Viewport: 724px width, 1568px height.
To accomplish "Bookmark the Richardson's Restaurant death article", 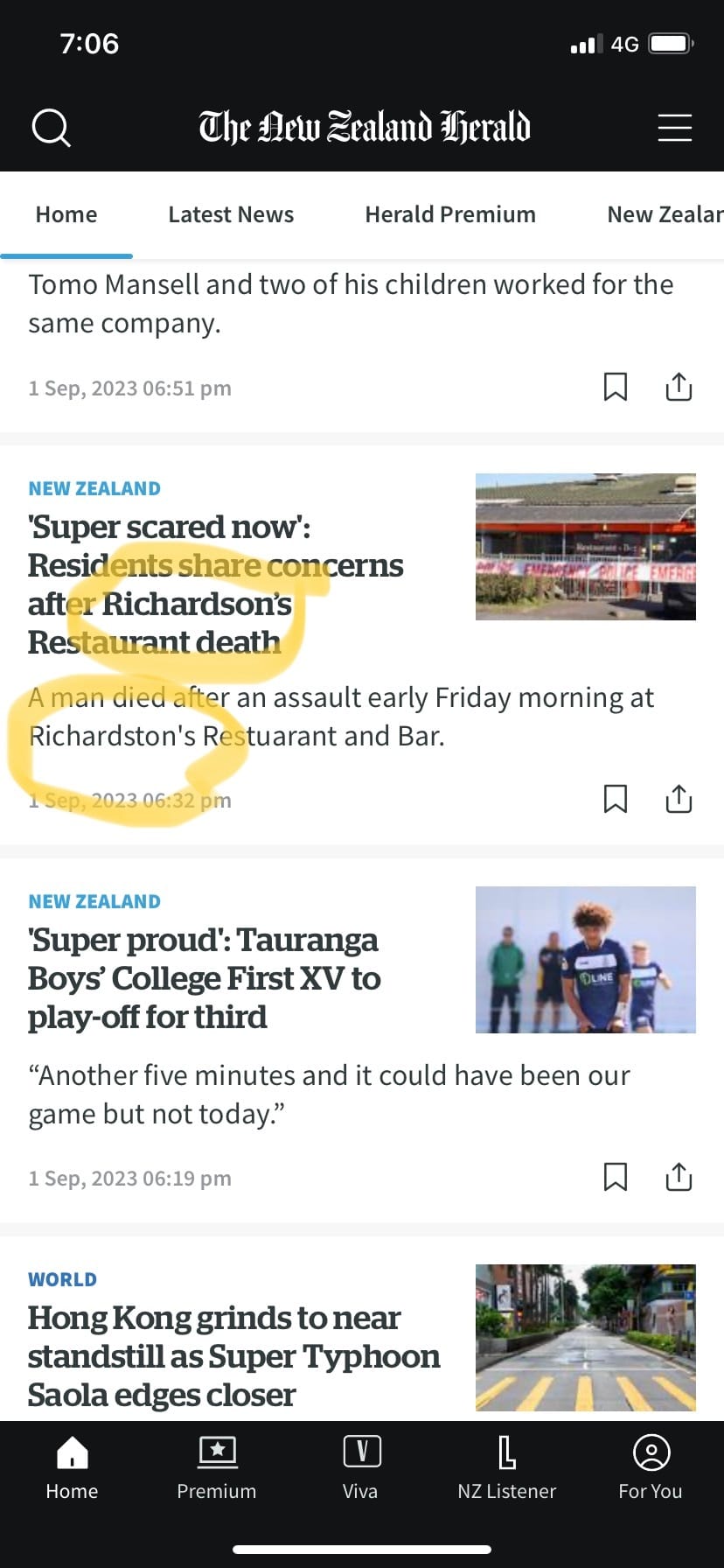I will 616,799.
